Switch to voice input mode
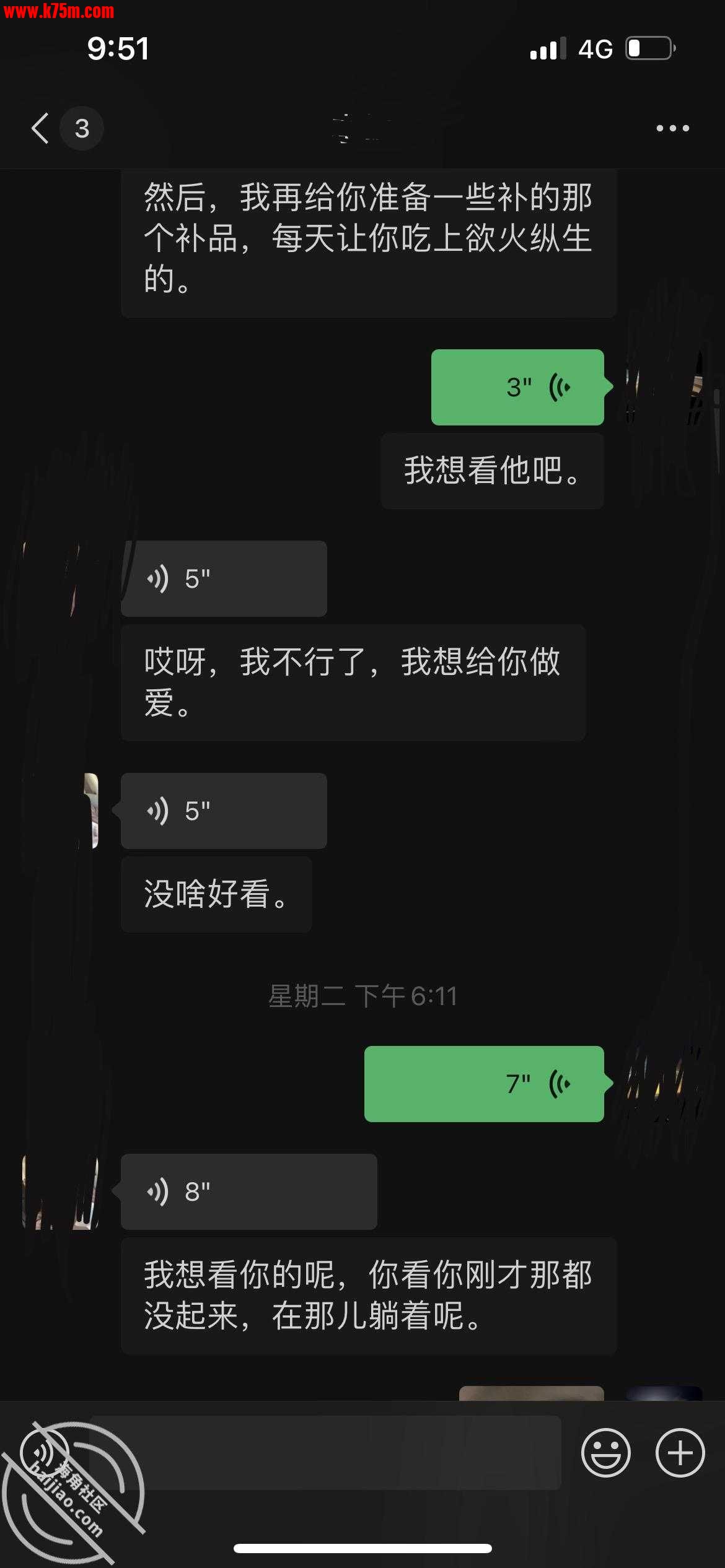The width and height of the screenshot is (725, 1568). point(45,1452)
